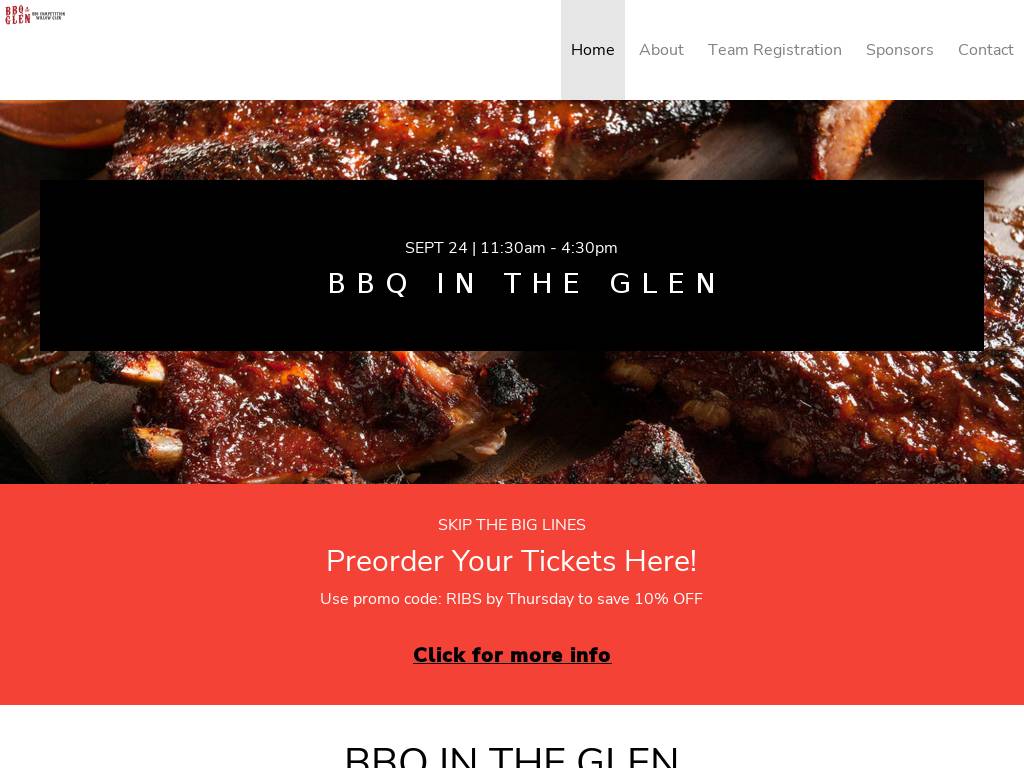The height and width of the screenshot is (768, 1024).
Task: Open the Contact page
Action: [985, 50]
